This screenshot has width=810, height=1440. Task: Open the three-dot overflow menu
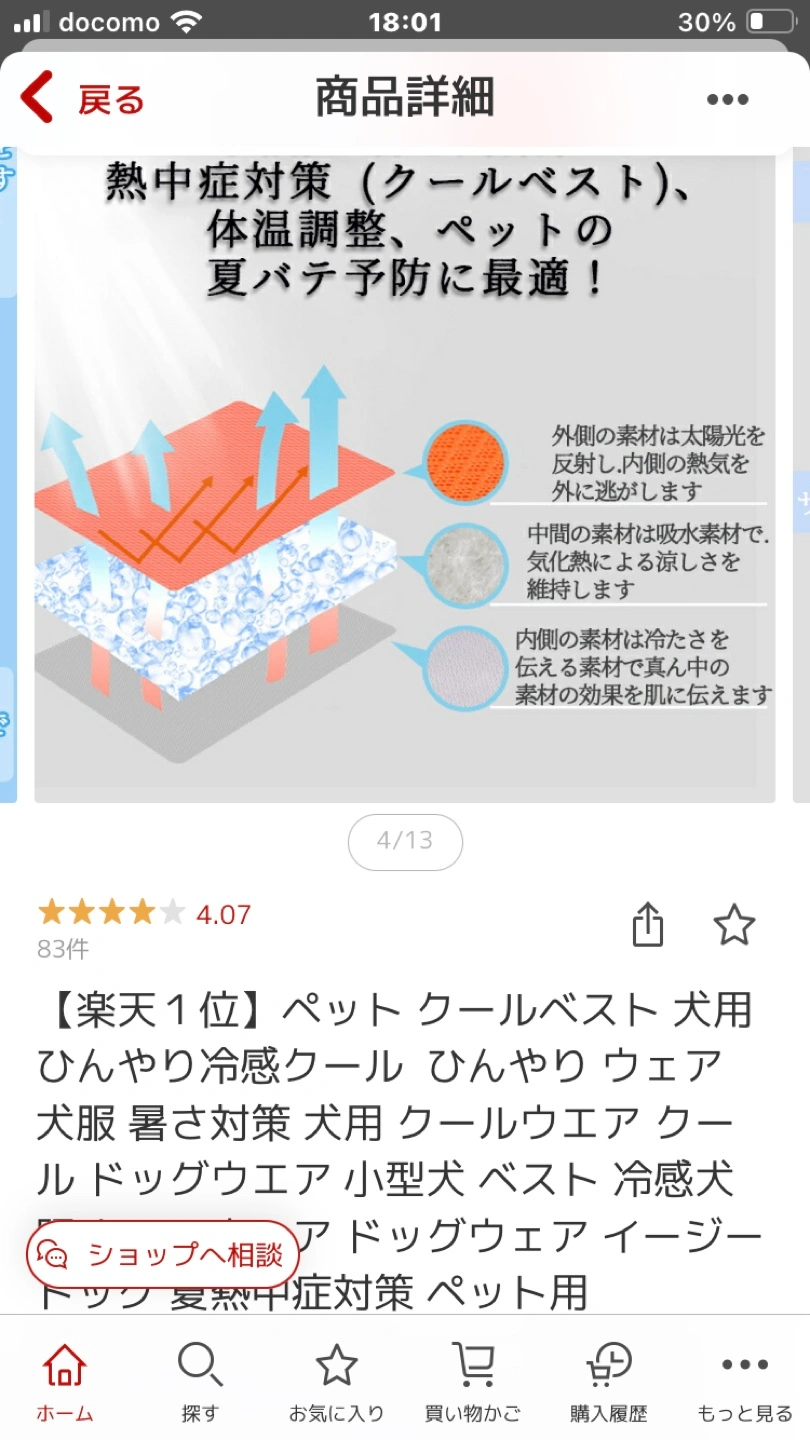click(x=727, y=99)
